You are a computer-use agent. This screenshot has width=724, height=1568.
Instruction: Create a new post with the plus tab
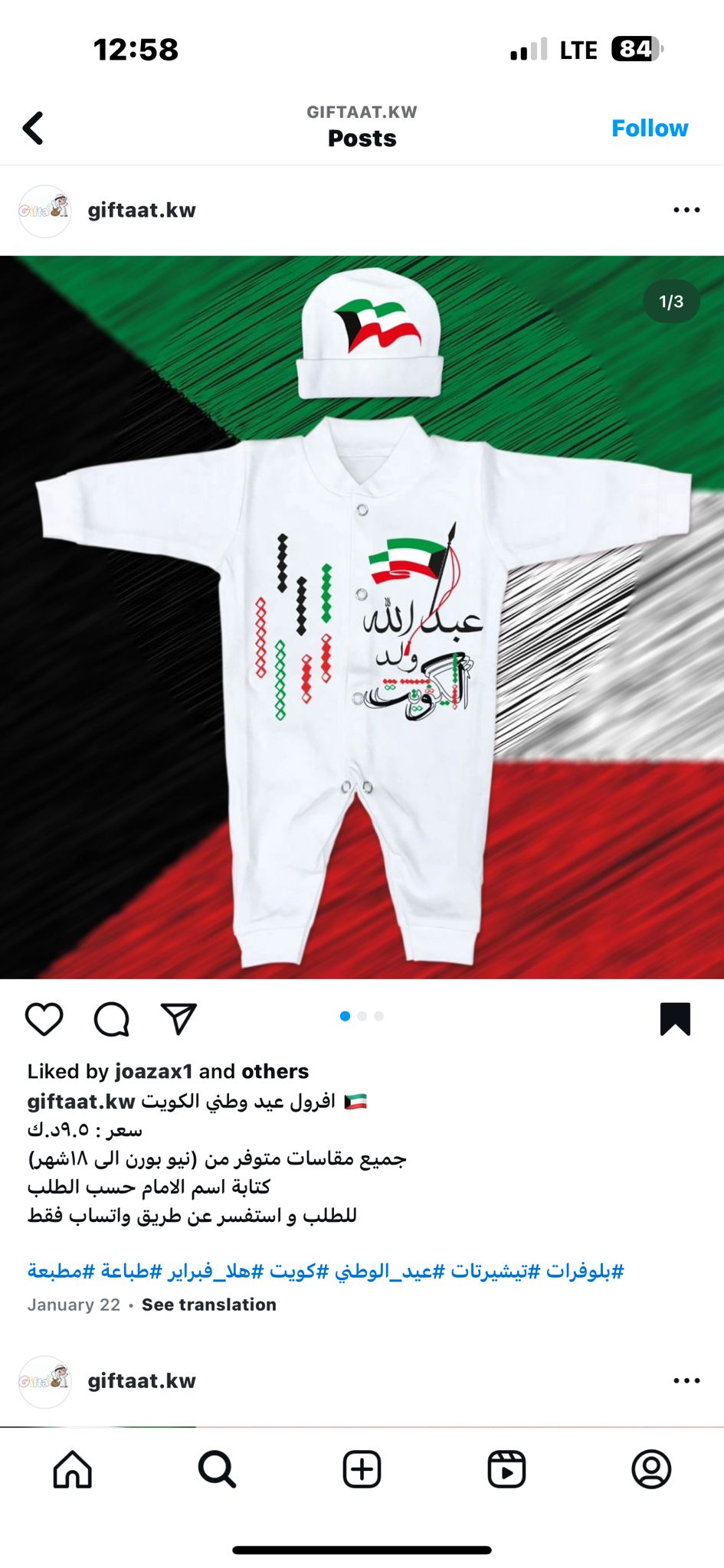tap(362, 1469)
